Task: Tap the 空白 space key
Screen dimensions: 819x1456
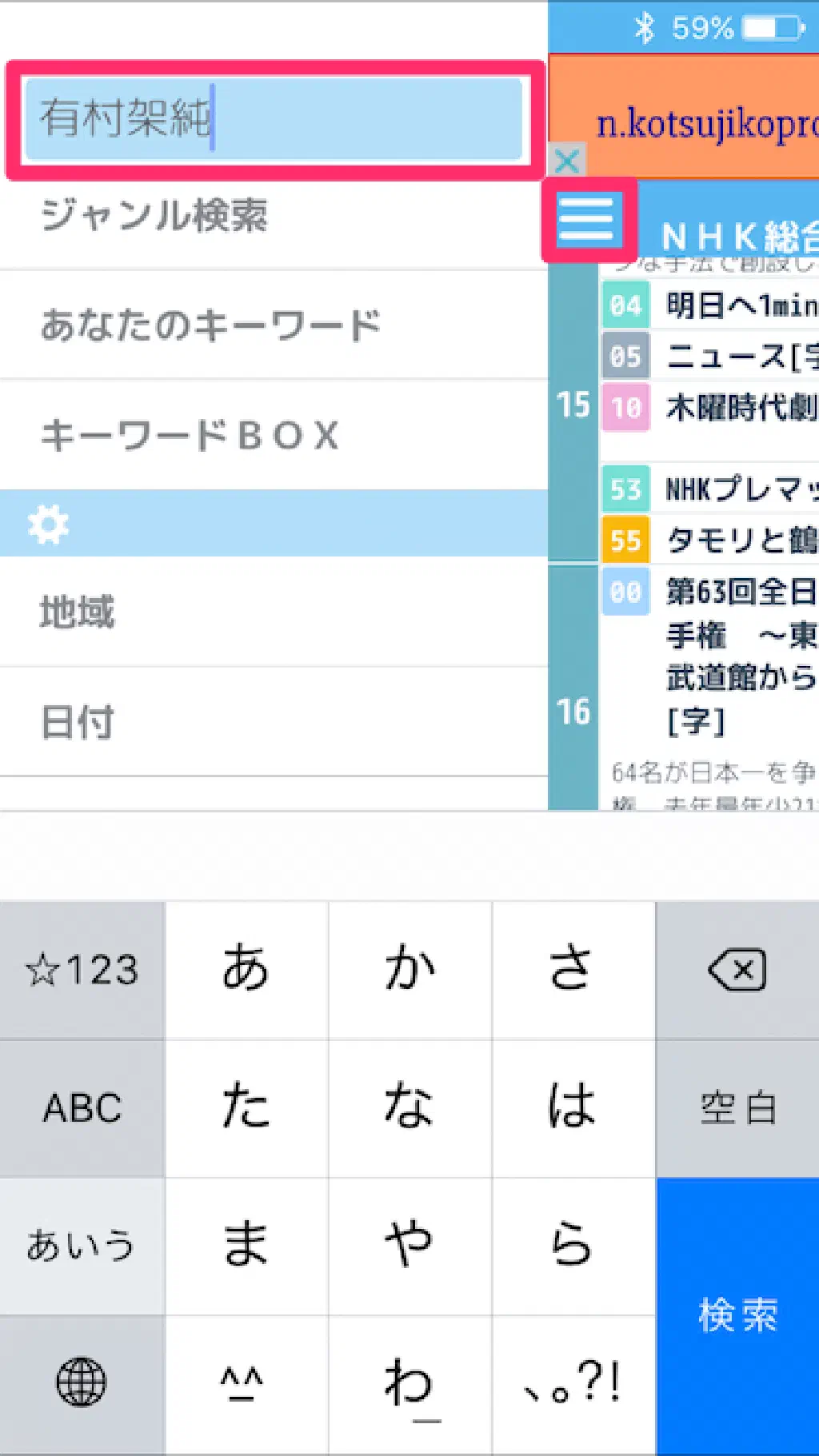Action: click(737, 1108)
